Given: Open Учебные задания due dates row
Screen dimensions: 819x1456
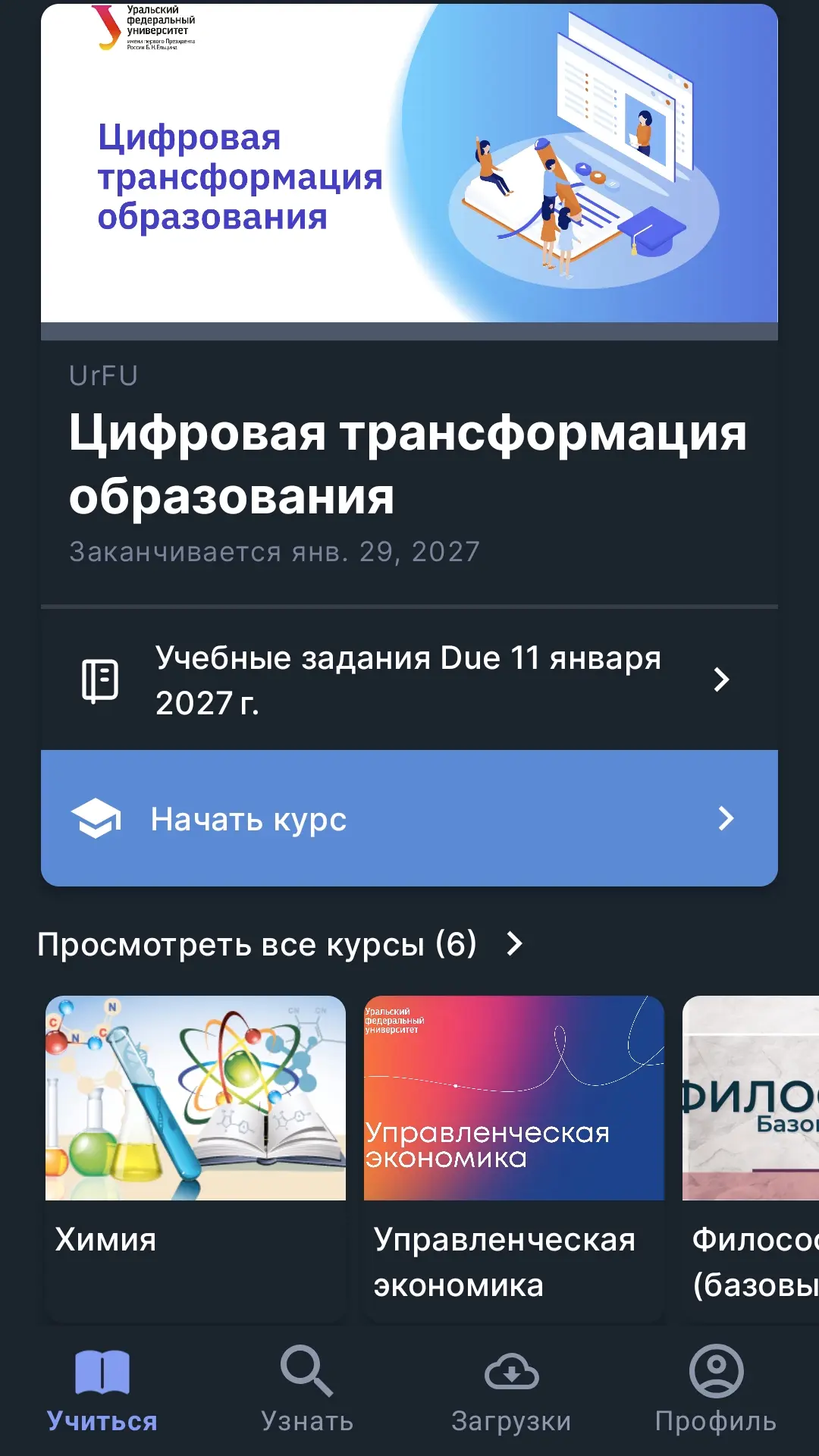Looking at the screenshot, I should (x=409, y=679).
